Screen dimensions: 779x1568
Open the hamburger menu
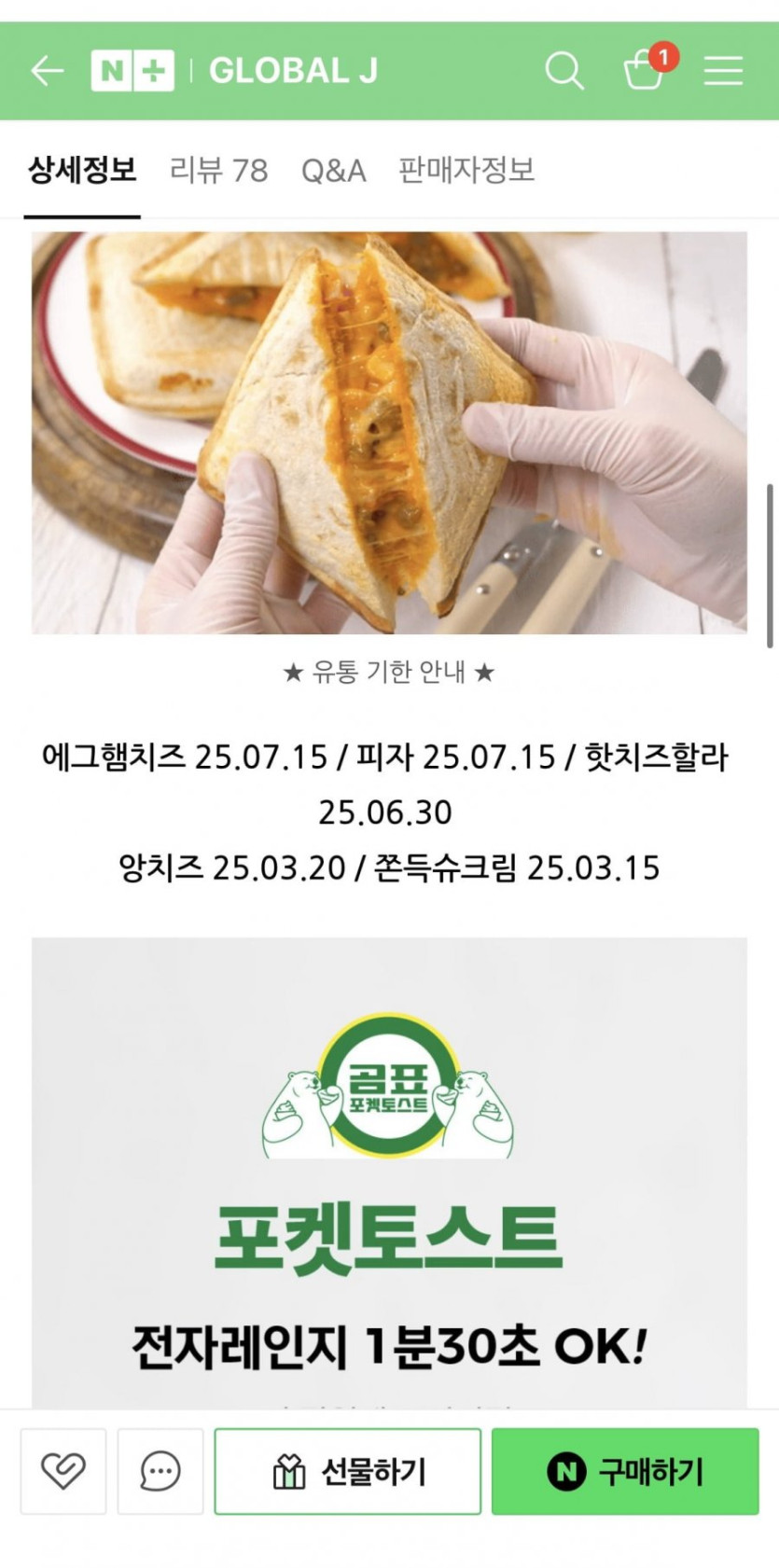click(x=723, y=71)
